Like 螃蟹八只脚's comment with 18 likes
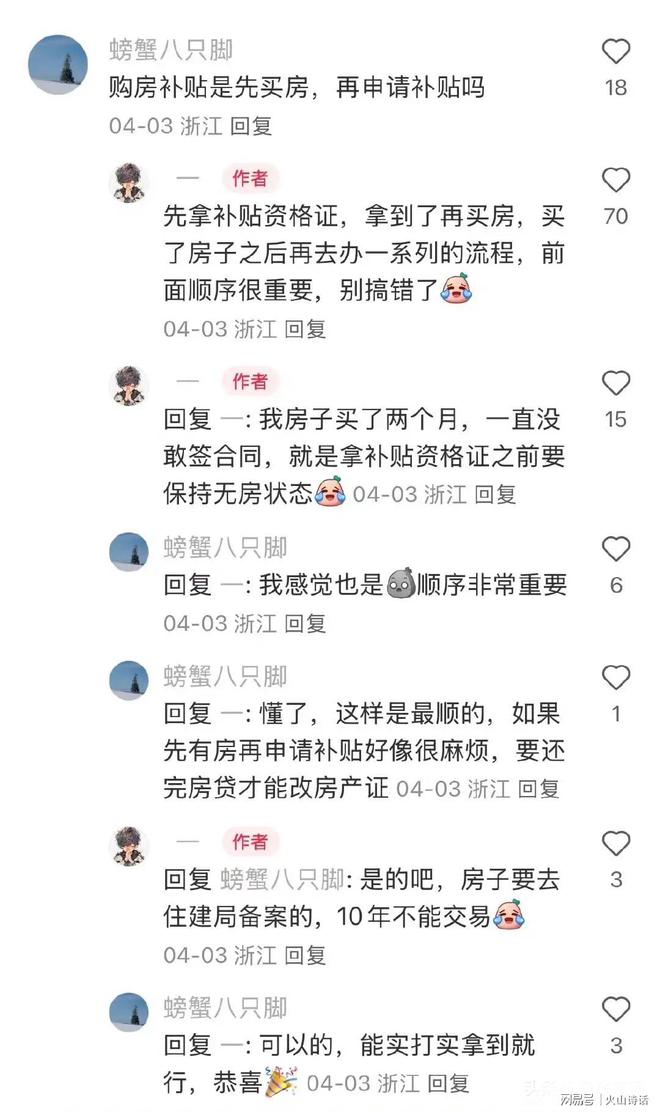This screenshot has height=1112, width=660. tap(616, 52)
